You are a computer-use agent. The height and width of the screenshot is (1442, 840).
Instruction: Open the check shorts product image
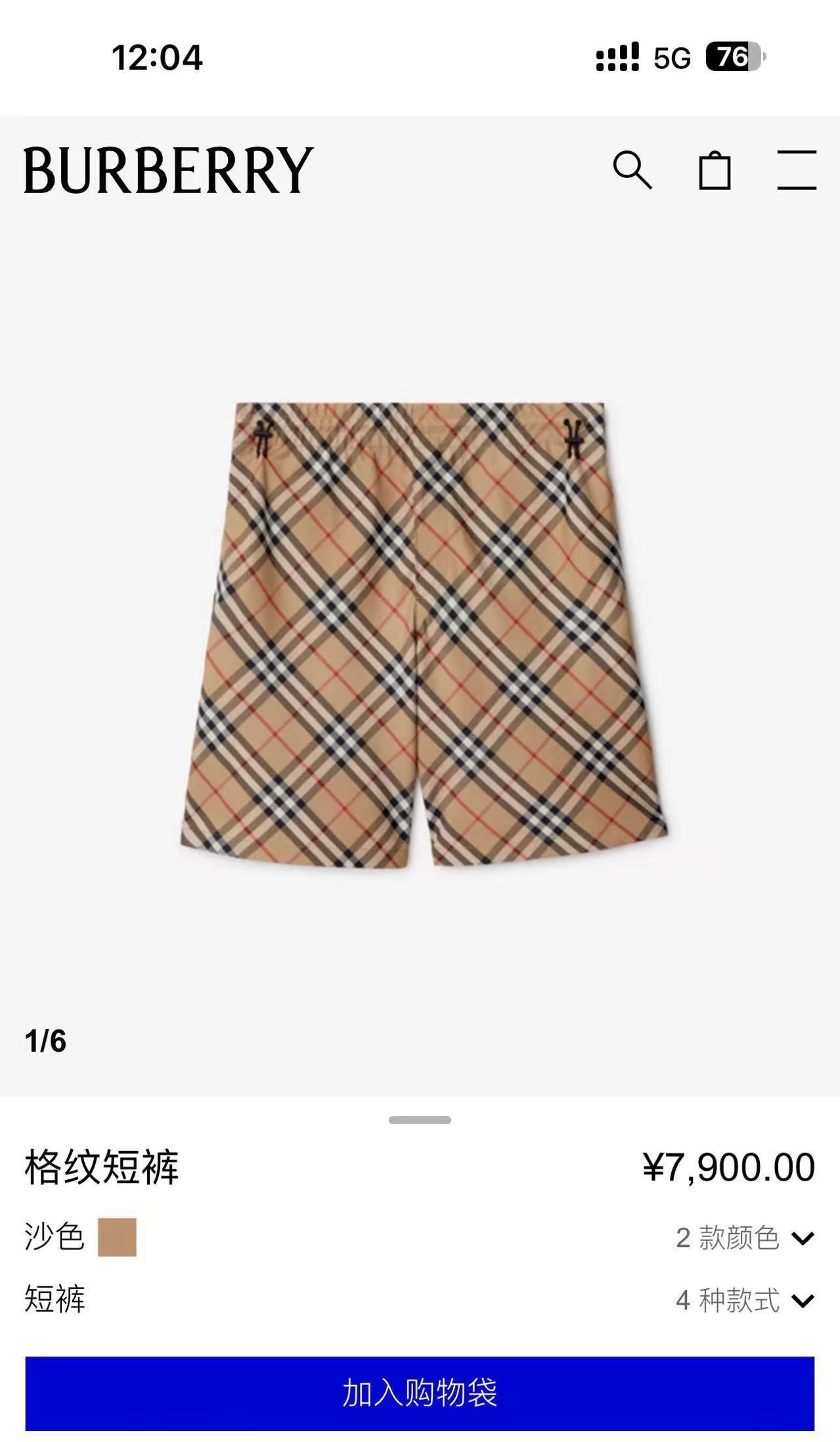[424, 634]
